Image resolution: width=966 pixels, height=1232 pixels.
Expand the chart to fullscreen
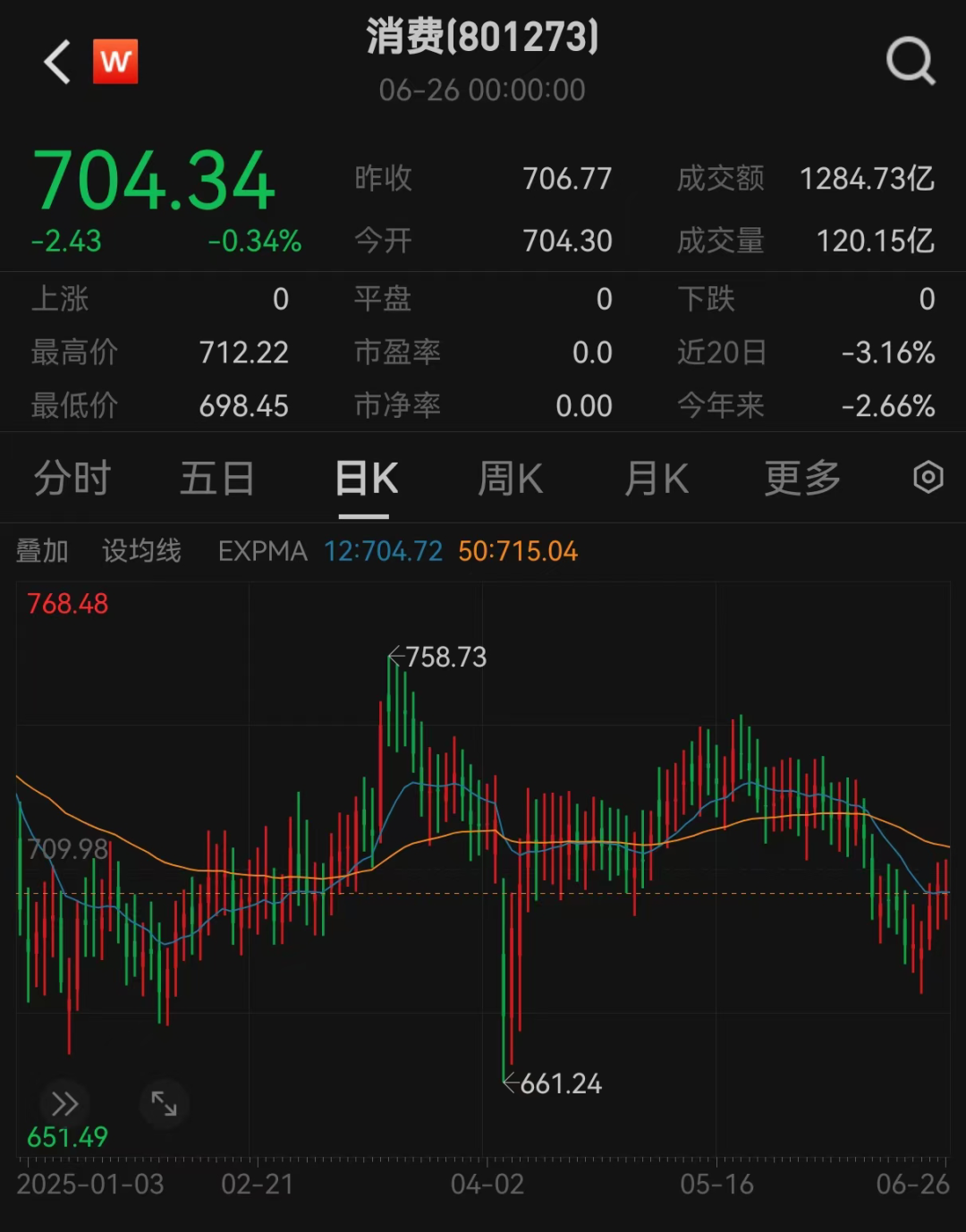[164, 1103]
